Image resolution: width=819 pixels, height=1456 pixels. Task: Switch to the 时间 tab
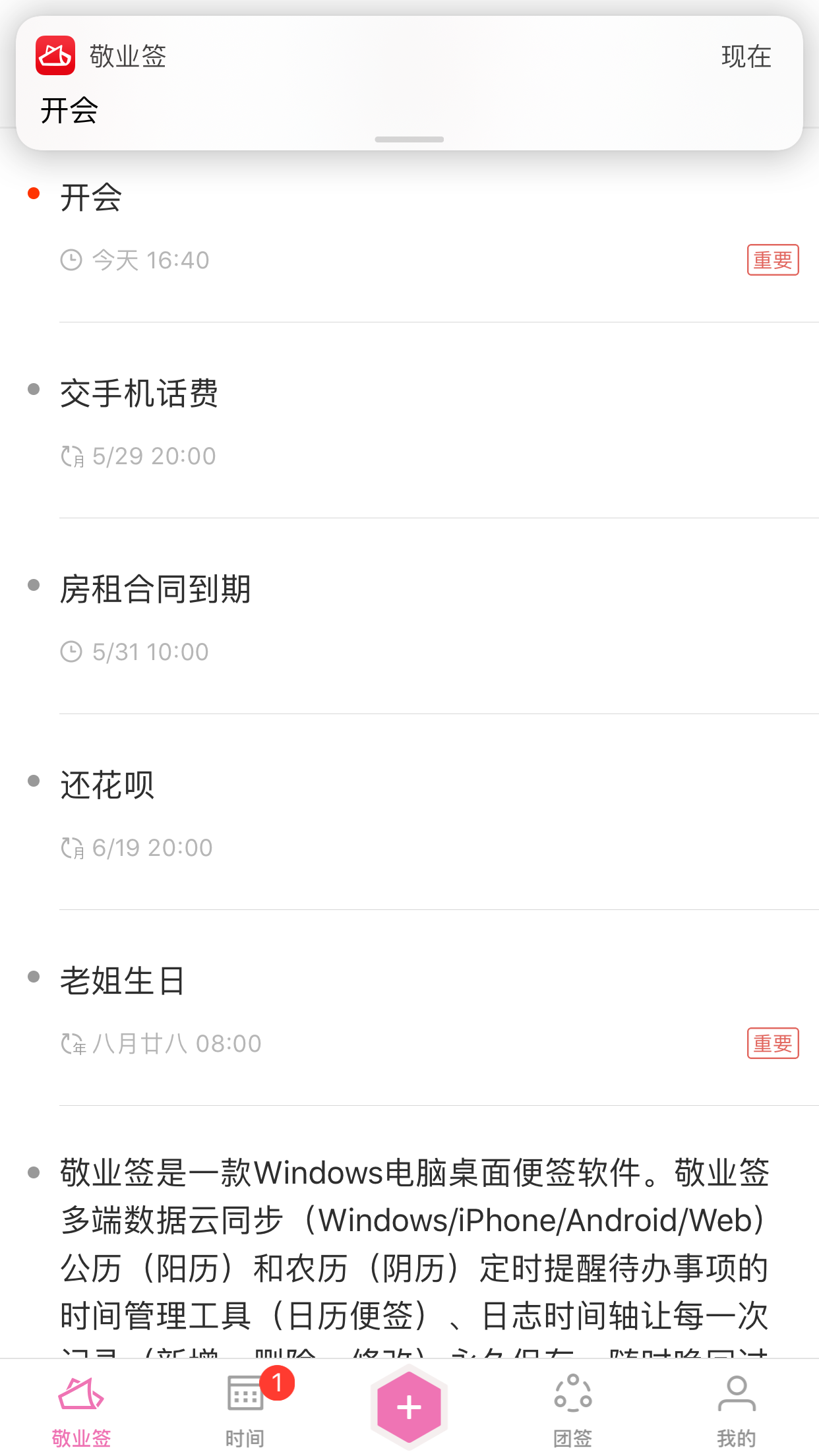(x=245, y=1409)
